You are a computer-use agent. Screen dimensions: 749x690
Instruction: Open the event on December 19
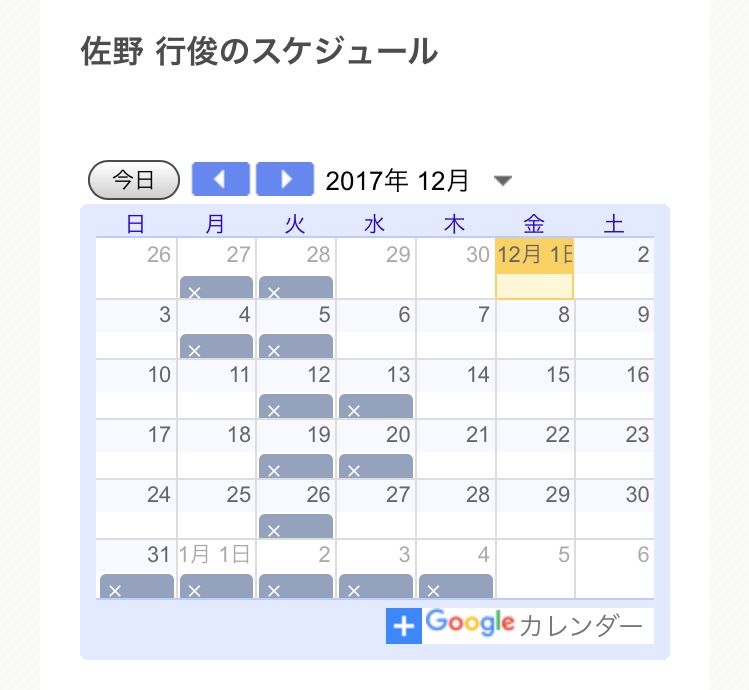(296, 467)
